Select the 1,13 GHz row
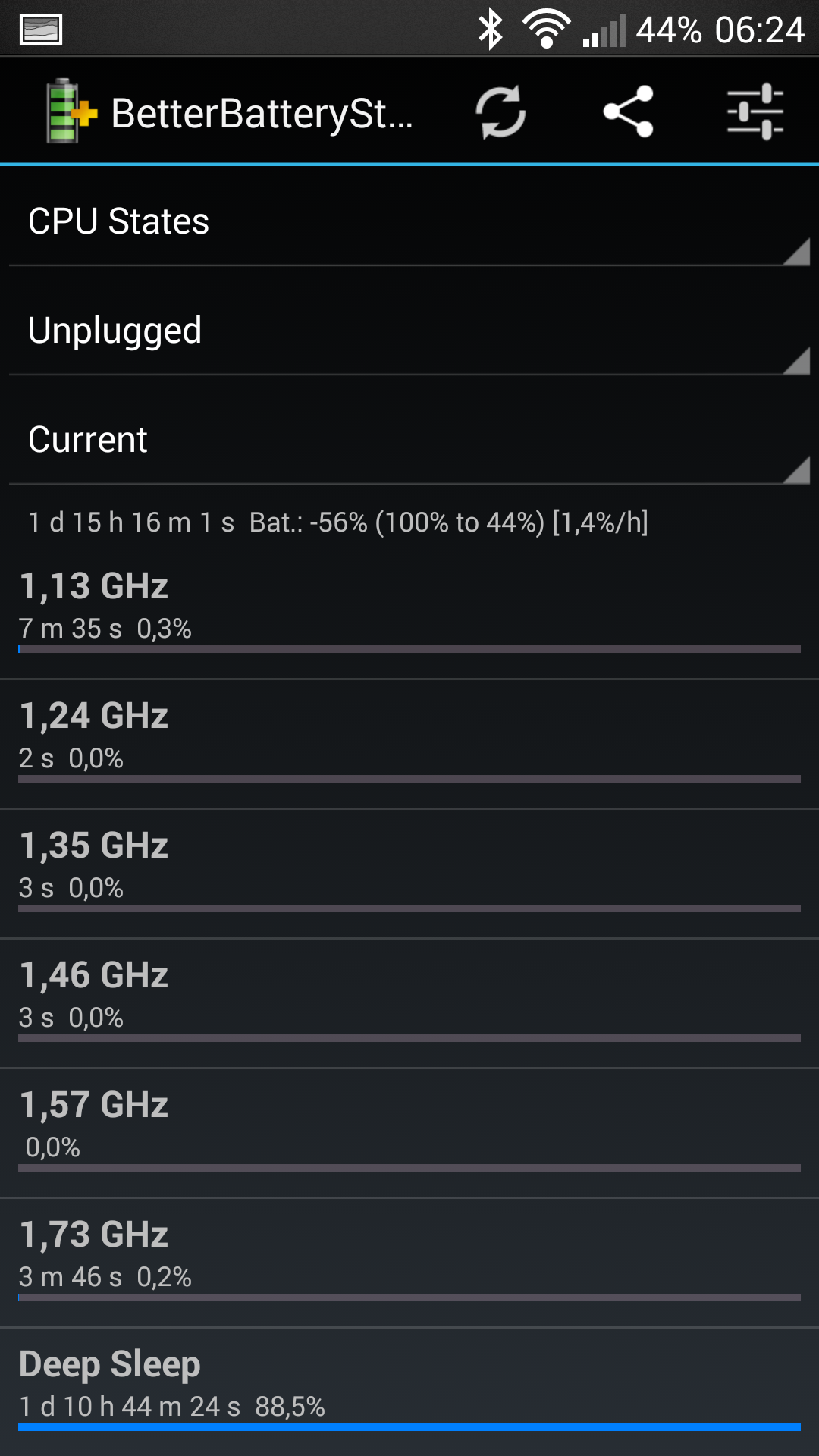 tap(409, 614)
